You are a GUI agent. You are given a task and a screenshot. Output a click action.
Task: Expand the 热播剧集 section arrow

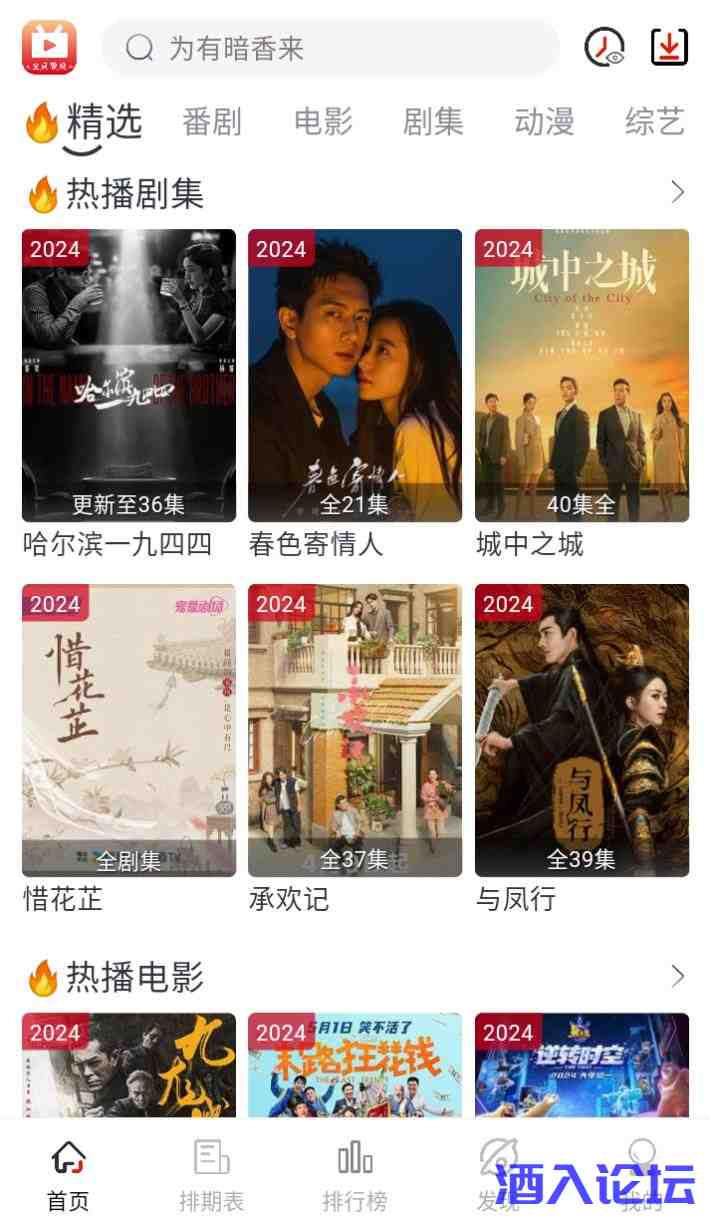click(678, 192)
